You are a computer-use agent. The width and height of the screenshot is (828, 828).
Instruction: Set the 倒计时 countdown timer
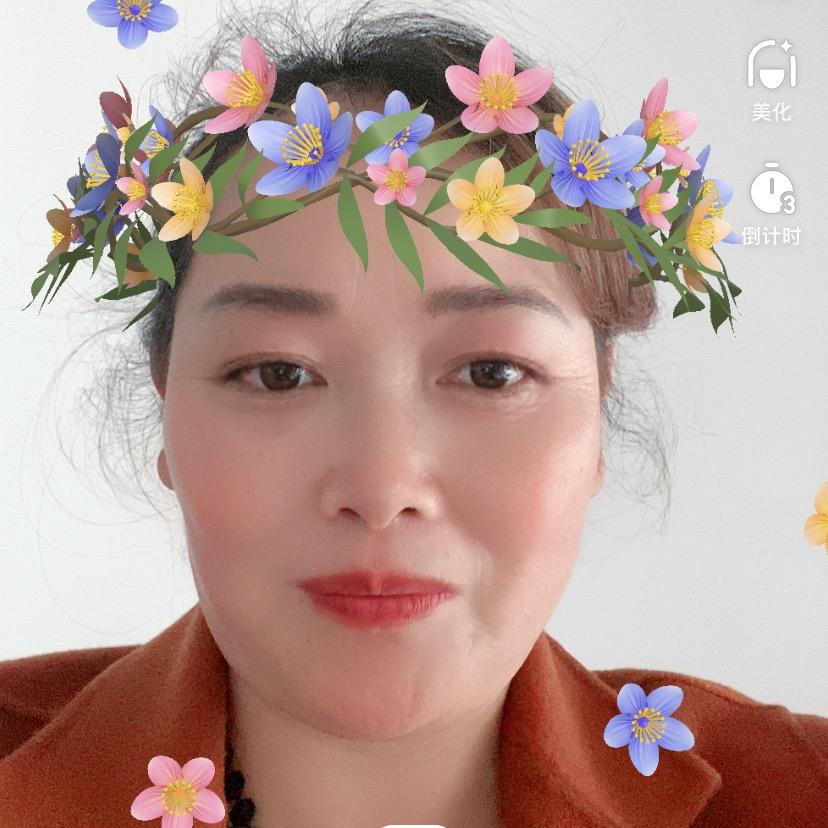(771, 204)
